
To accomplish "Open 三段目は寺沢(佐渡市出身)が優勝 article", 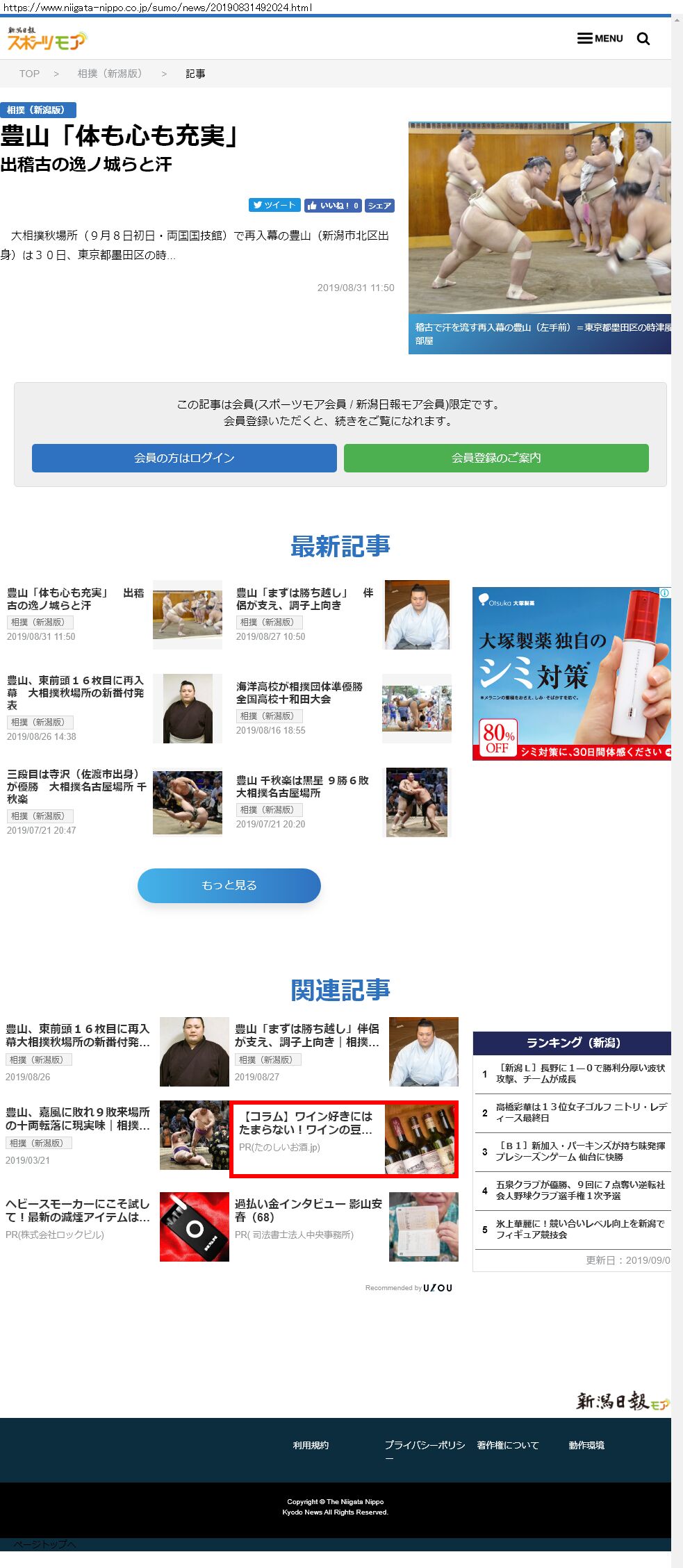I will point(76,786).
